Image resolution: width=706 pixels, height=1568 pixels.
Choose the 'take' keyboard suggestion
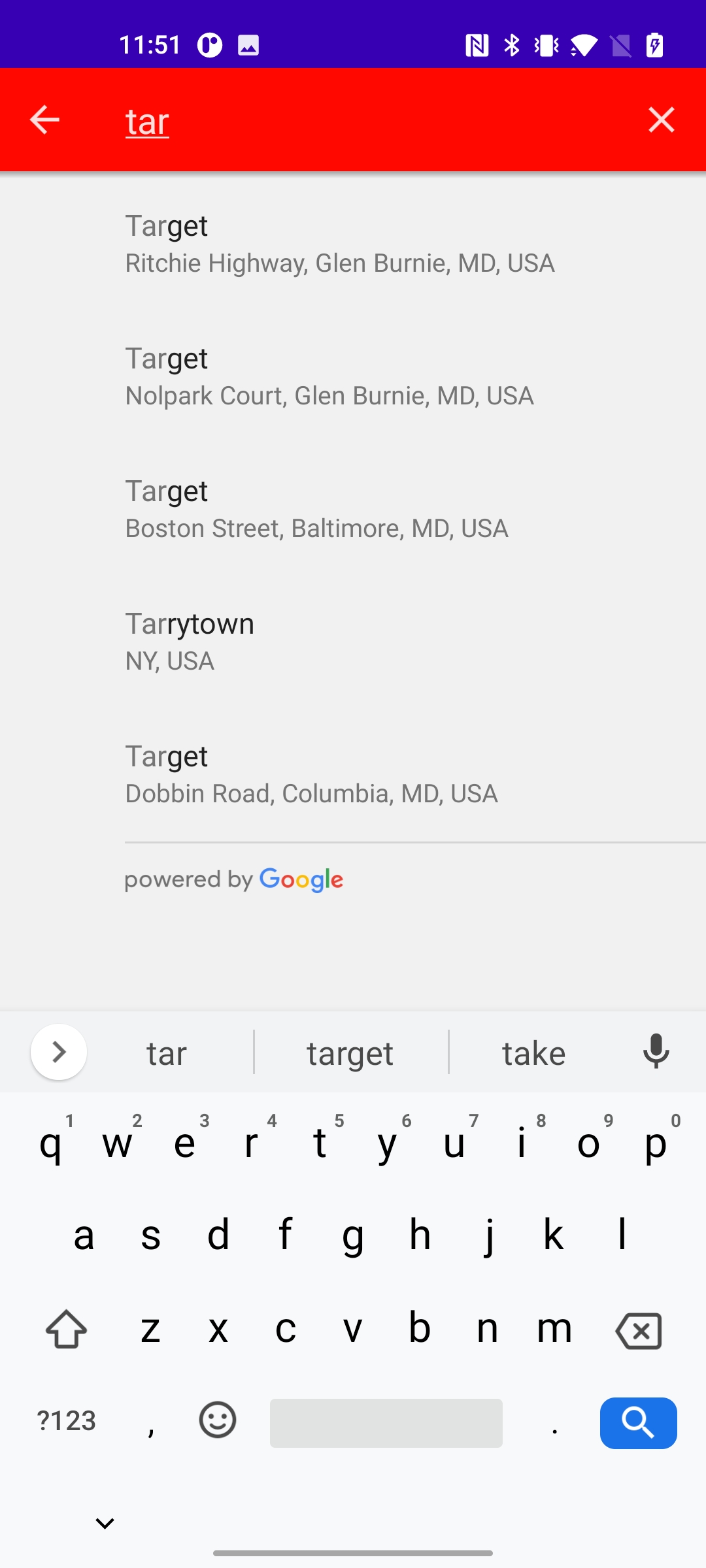[x=533, y=1053]
